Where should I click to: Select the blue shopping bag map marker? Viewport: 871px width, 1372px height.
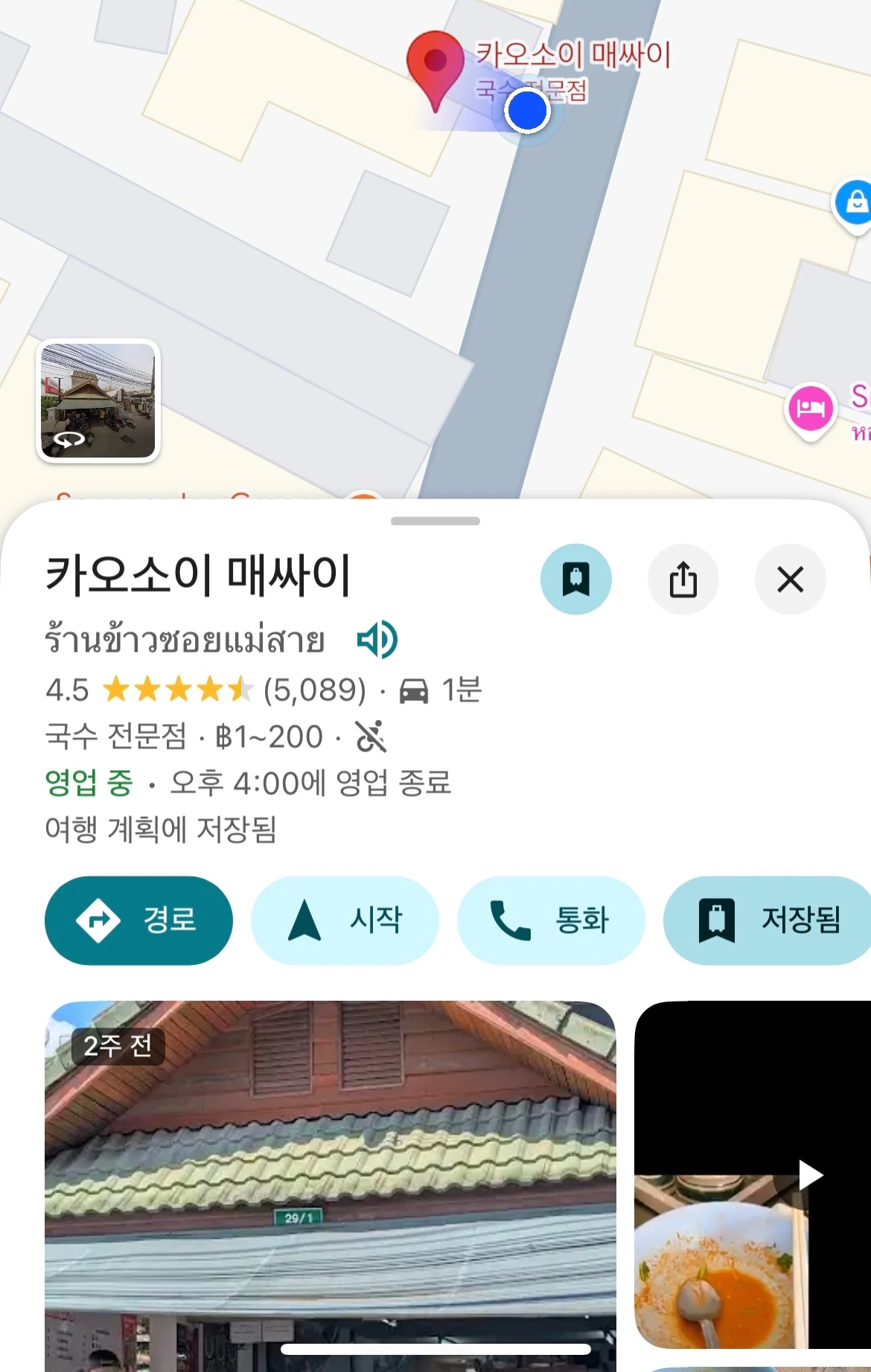pyautogui.click(x=856, y=202)
